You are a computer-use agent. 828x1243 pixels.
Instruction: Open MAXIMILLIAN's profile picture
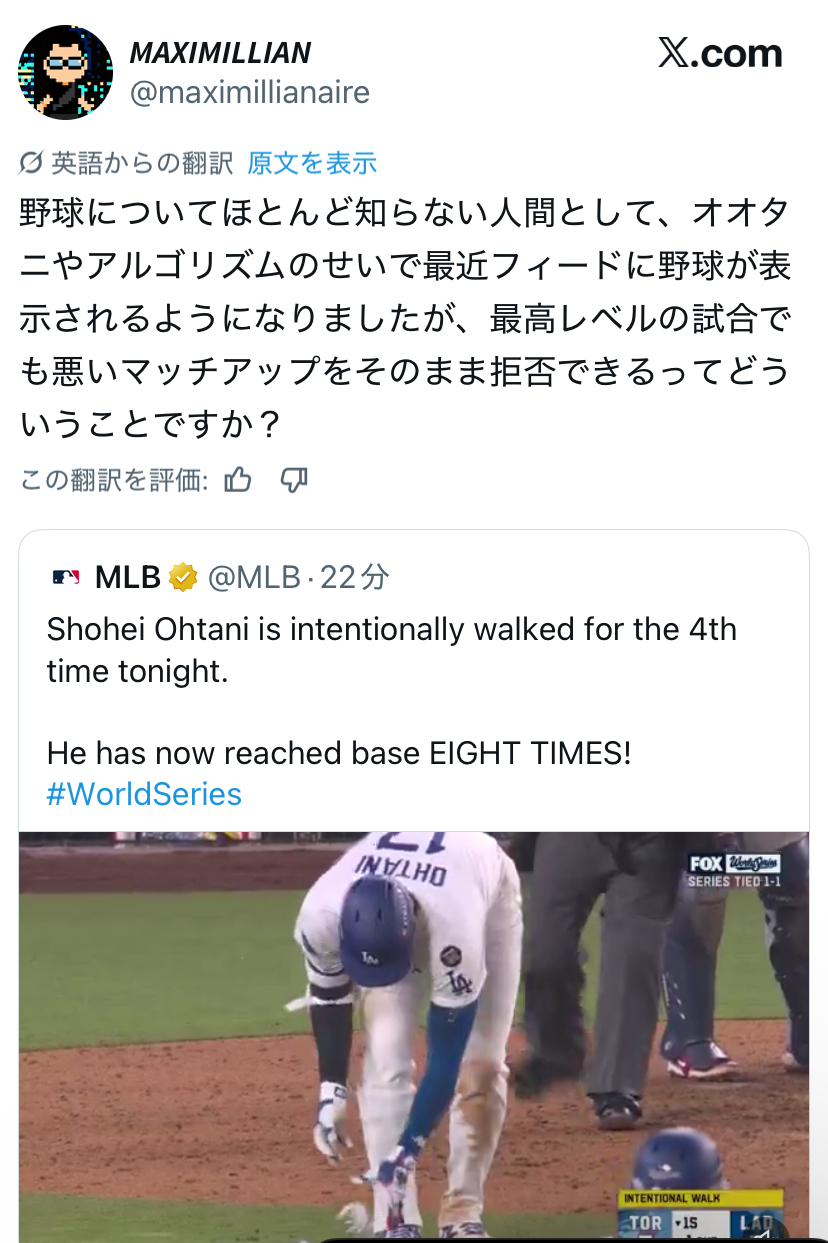65,73
